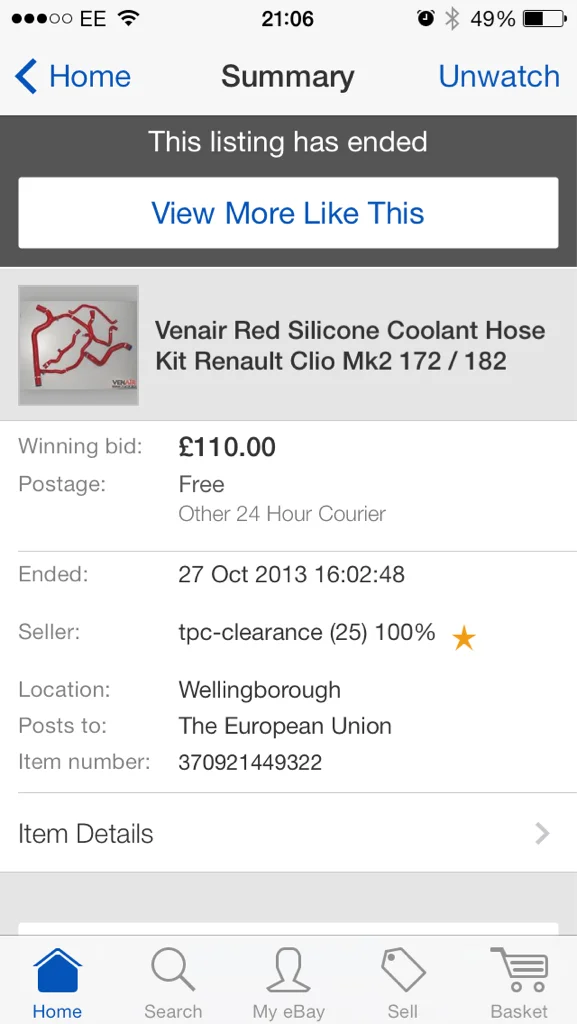Image resolution: width=577 pixels, height=1024 pixels.
Task: Tap View More Like This
Action: click(288, 213)
